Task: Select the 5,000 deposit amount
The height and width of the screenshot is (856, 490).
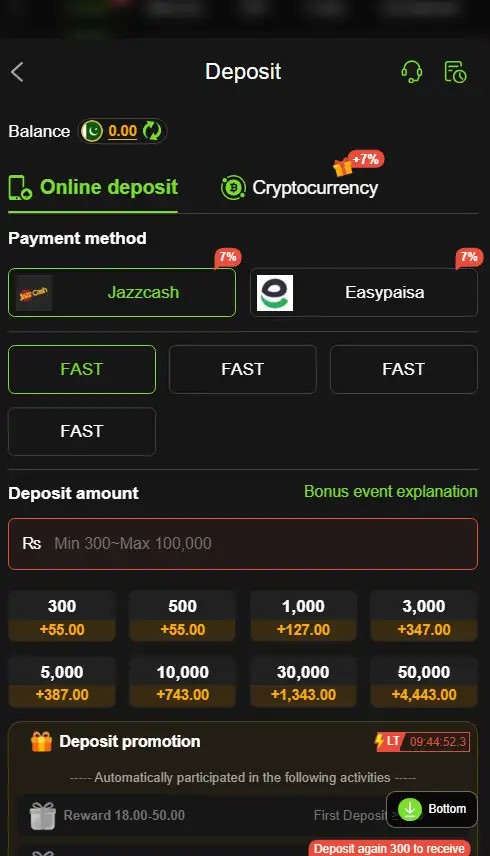Action: click(62, 682)
